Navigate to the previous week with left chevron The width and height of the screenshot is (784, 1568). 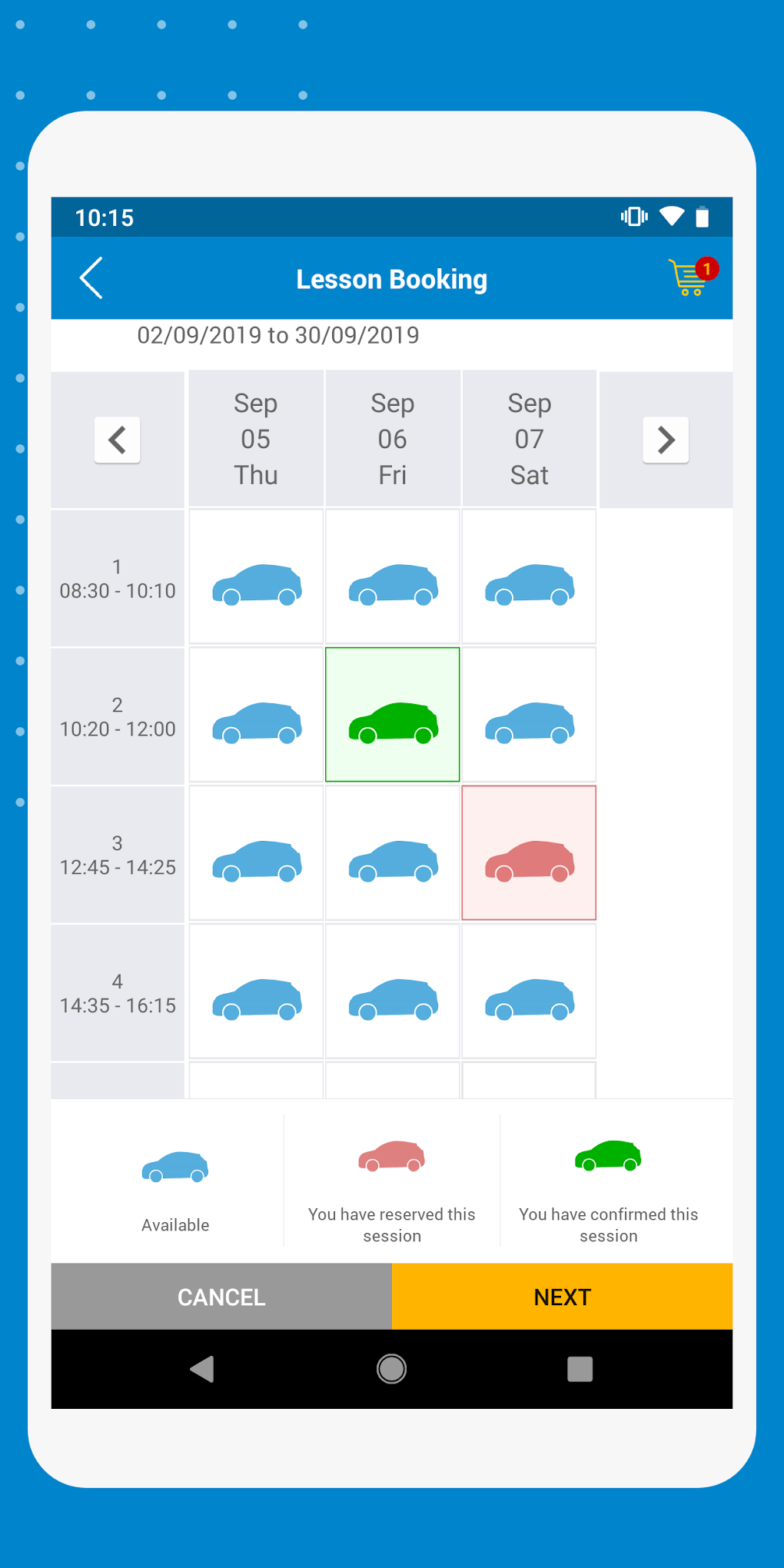click(117, 440)
